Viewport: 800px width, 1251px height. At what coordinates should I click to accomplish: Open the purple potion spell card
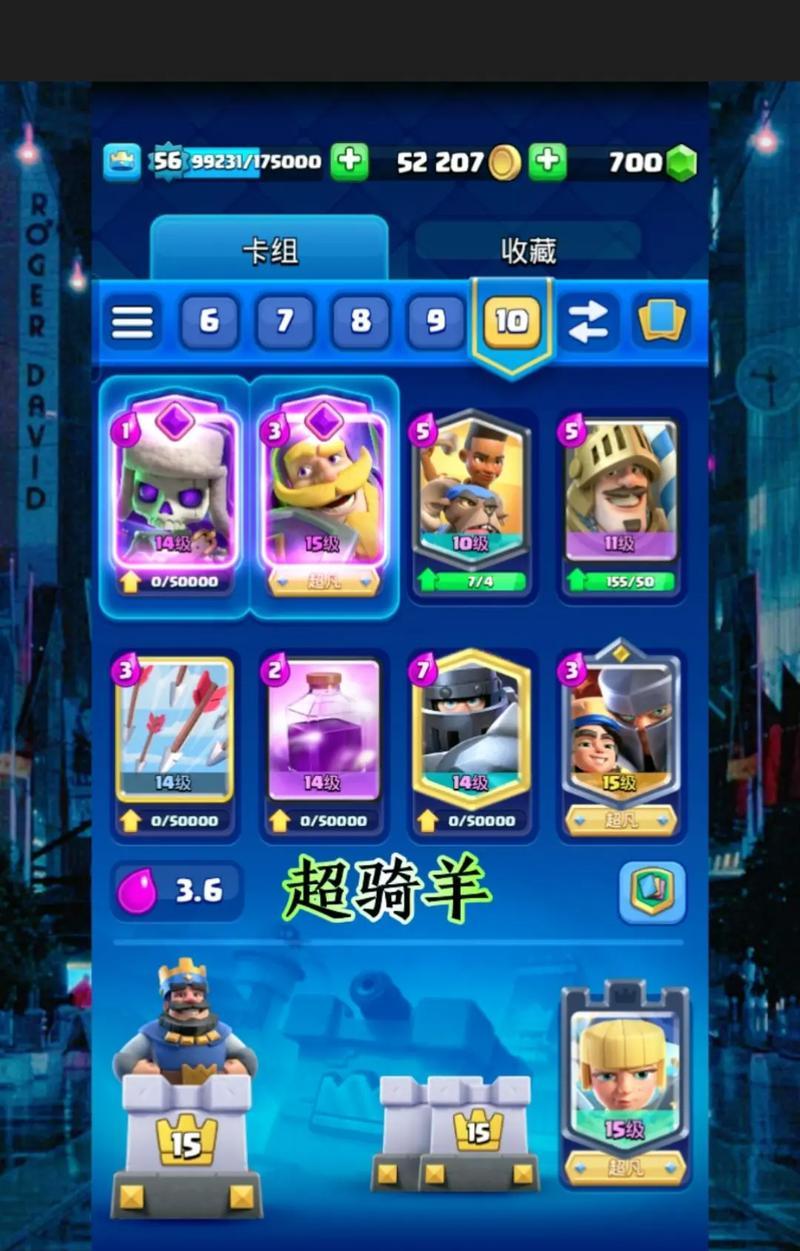coord(322,730)
